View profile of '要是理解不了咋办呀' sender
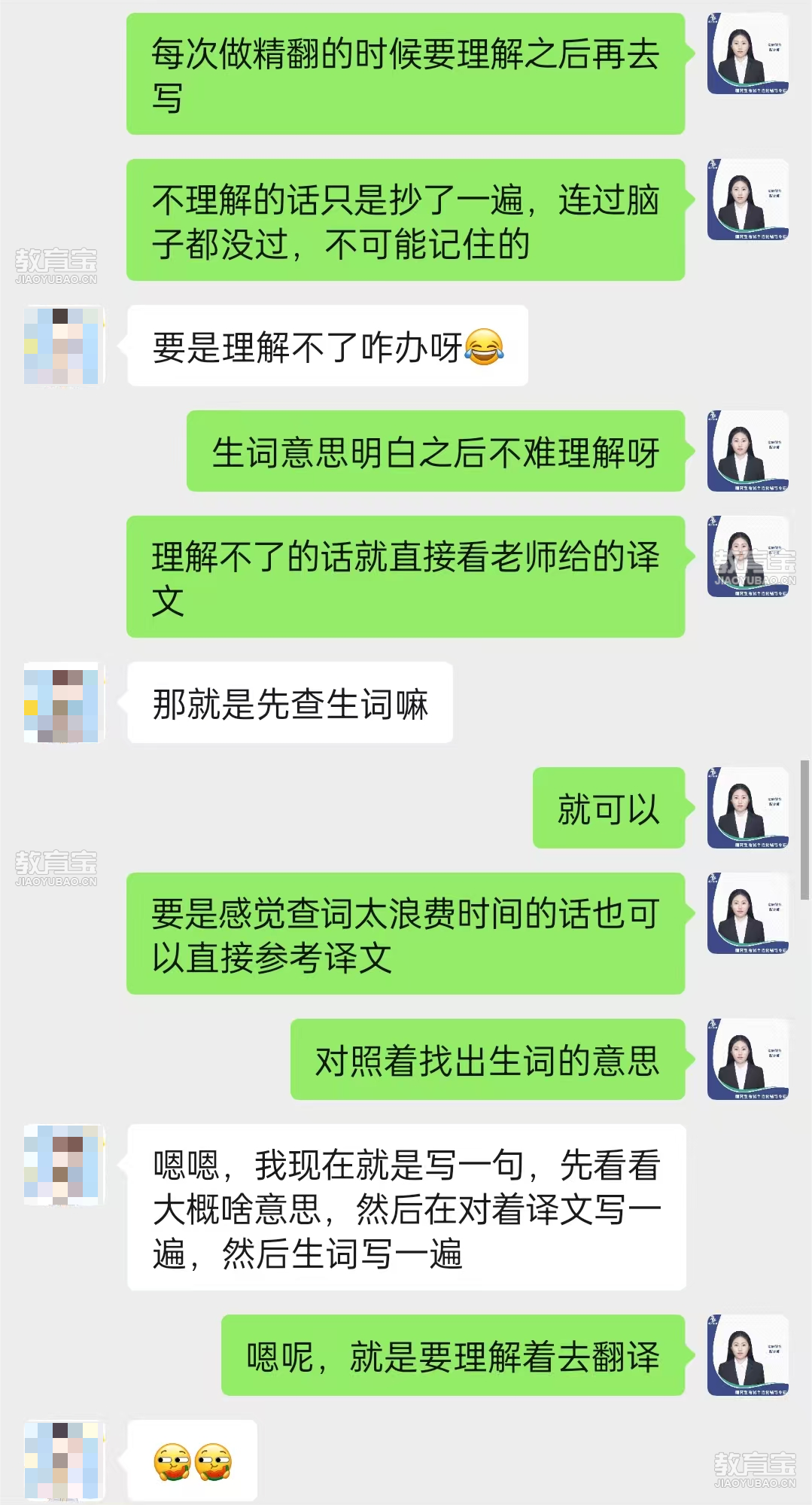This screenshot has width=812, height=1505. tap(63, 346)
